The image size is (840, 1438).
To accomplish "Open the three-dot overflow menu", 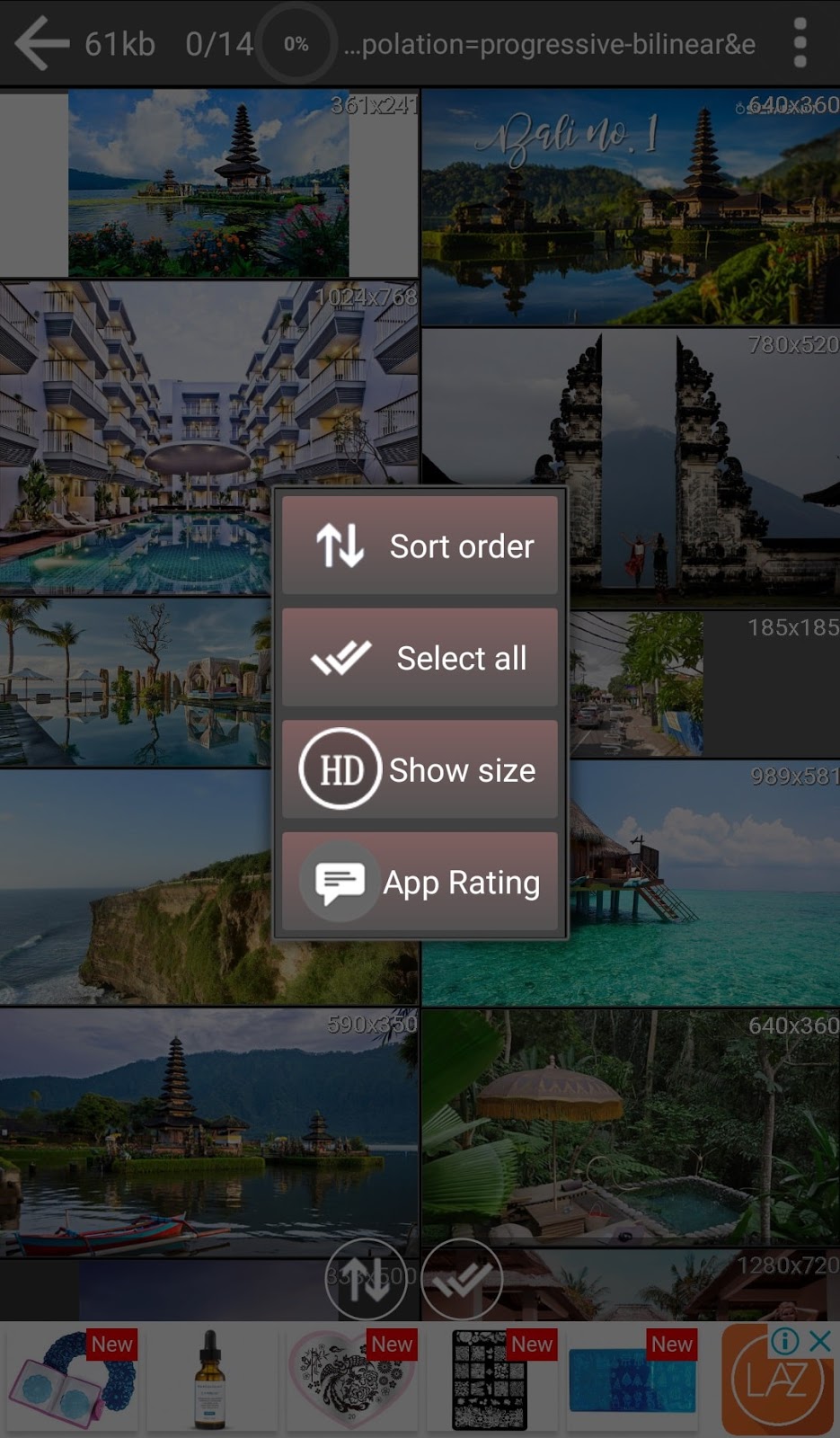I will tap(800, 43).
